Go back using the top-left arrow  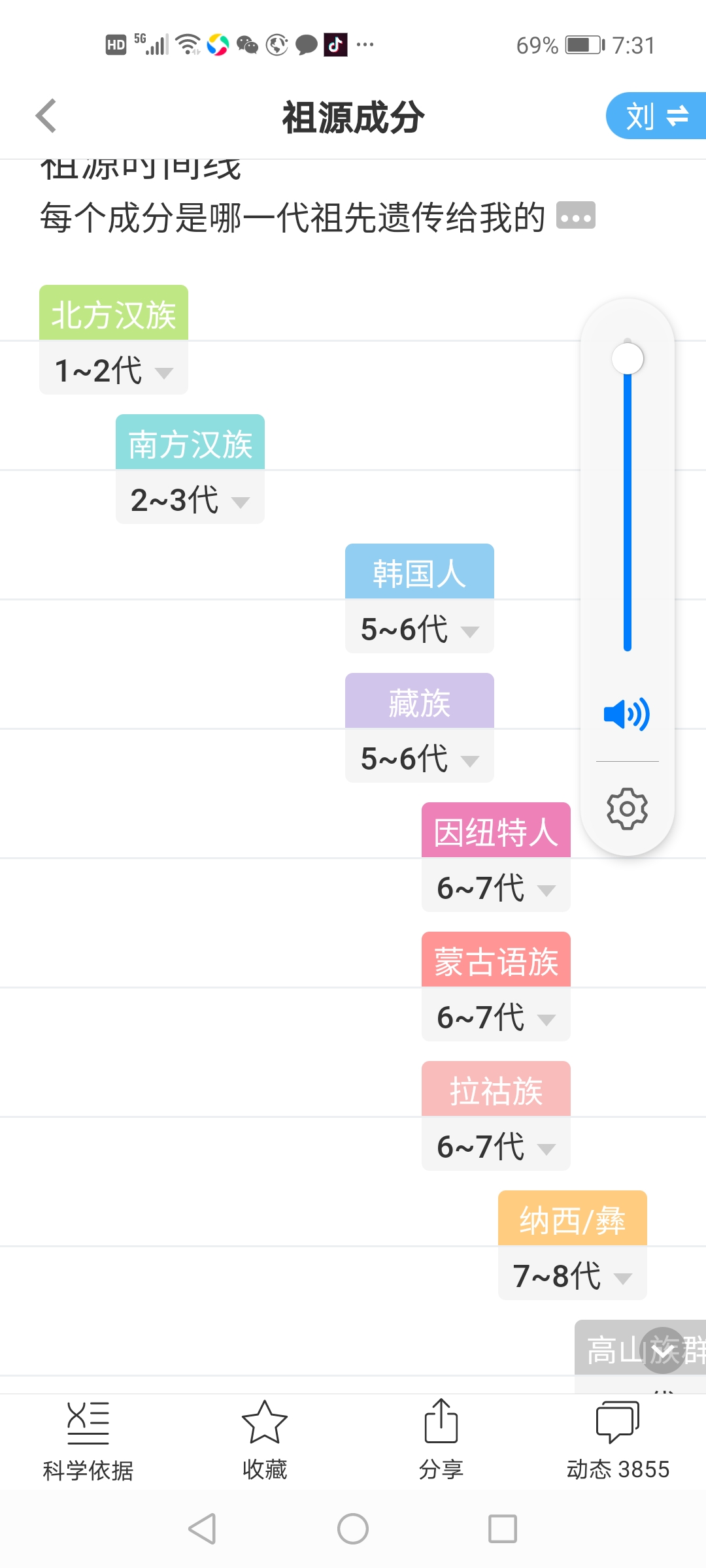point(46,116)
